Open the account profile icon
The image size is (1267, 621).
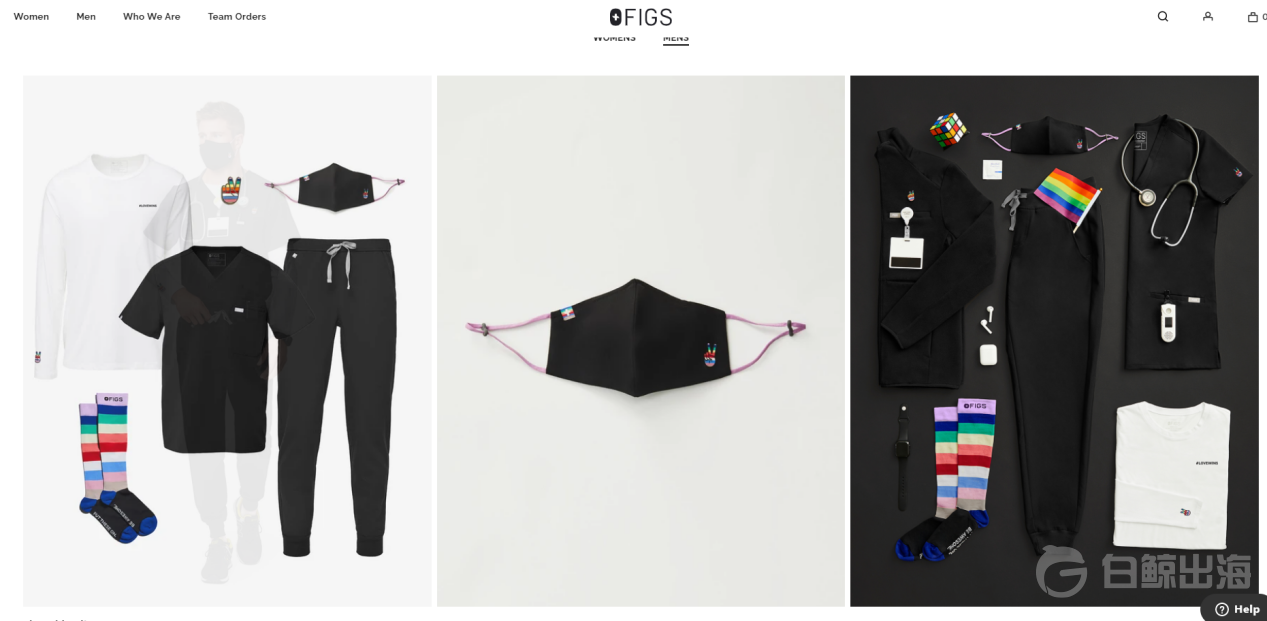(1208, 17)
